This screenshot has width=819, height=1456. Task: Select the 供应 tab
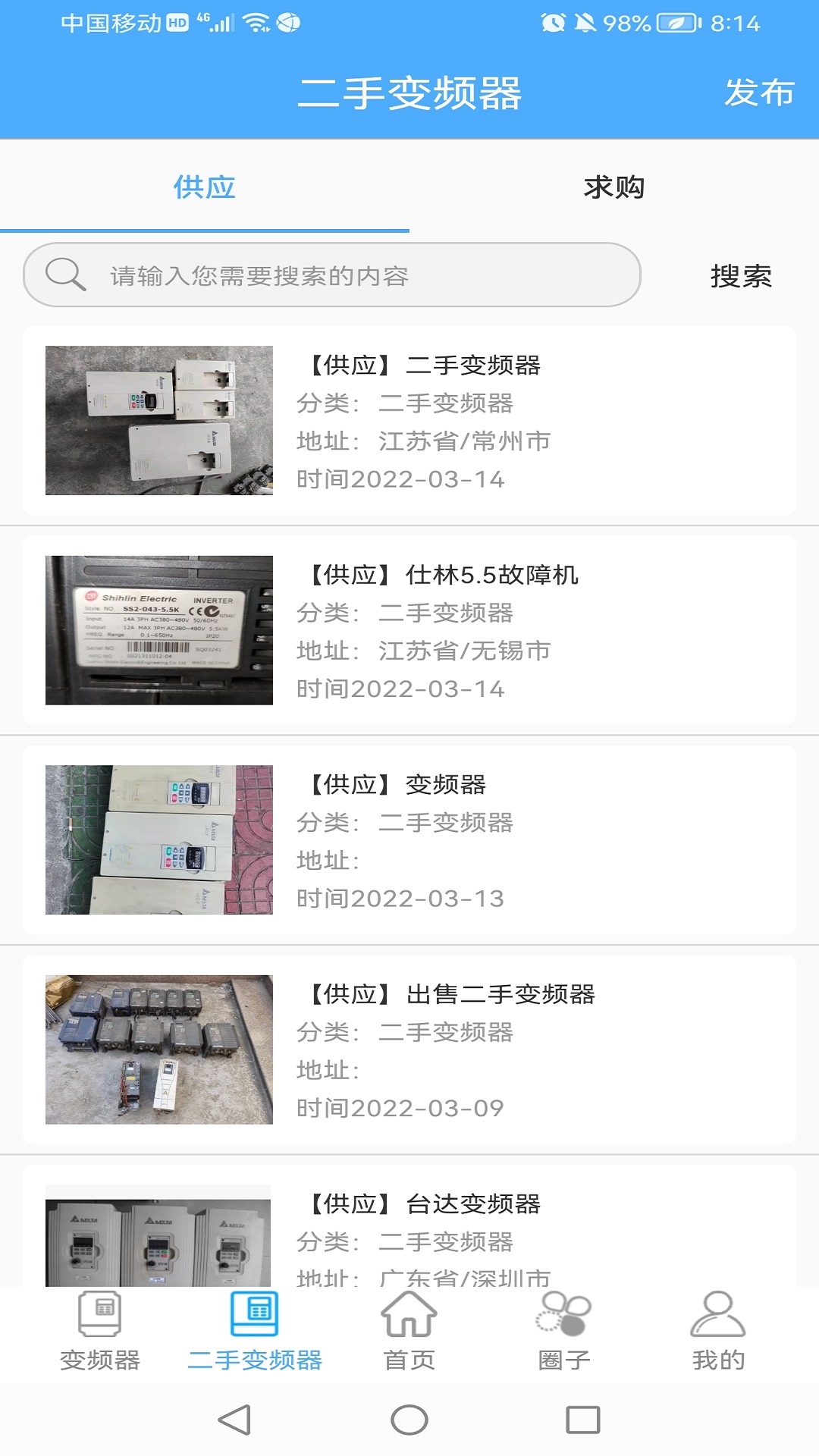click(204, 187)
